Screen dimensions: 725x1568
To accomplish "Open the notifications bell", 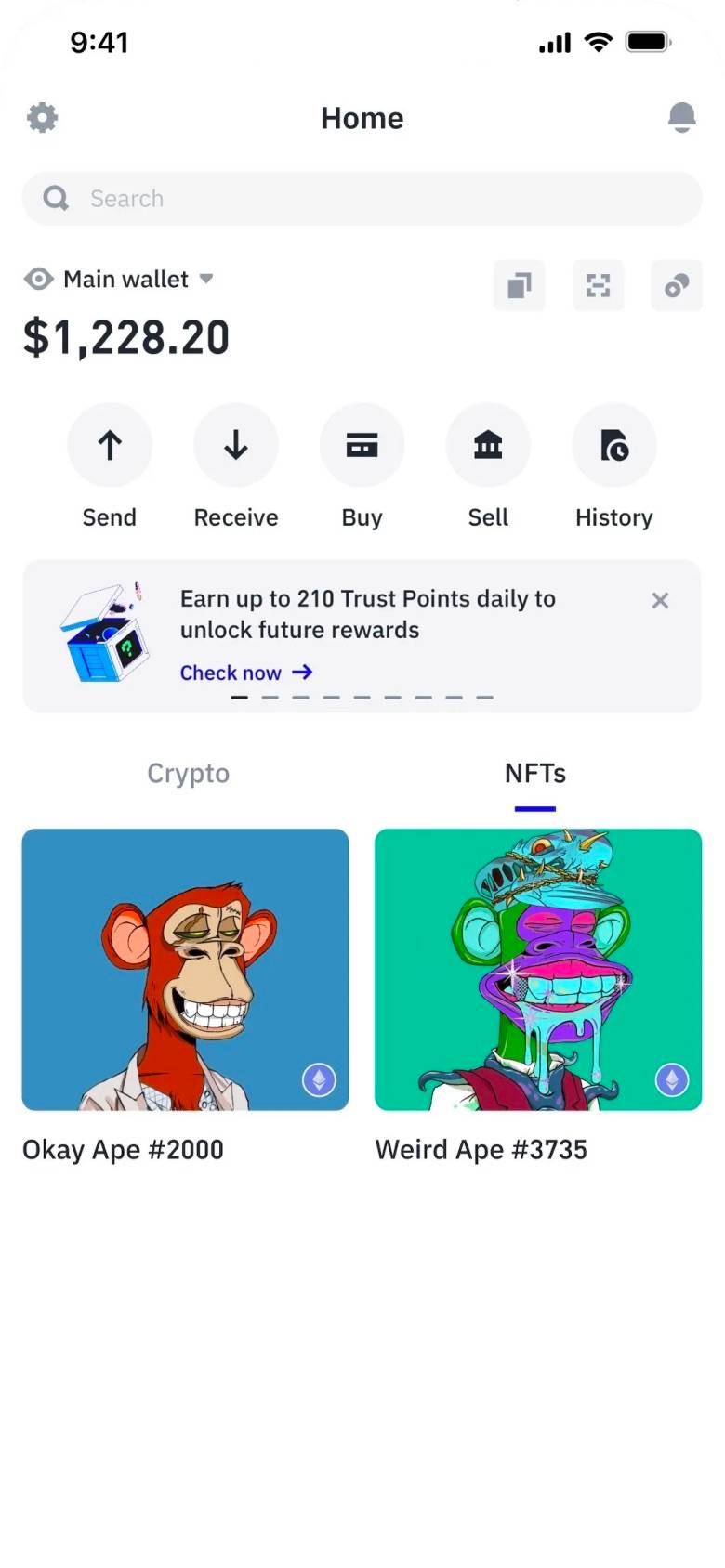I will [x=681, y=118].
